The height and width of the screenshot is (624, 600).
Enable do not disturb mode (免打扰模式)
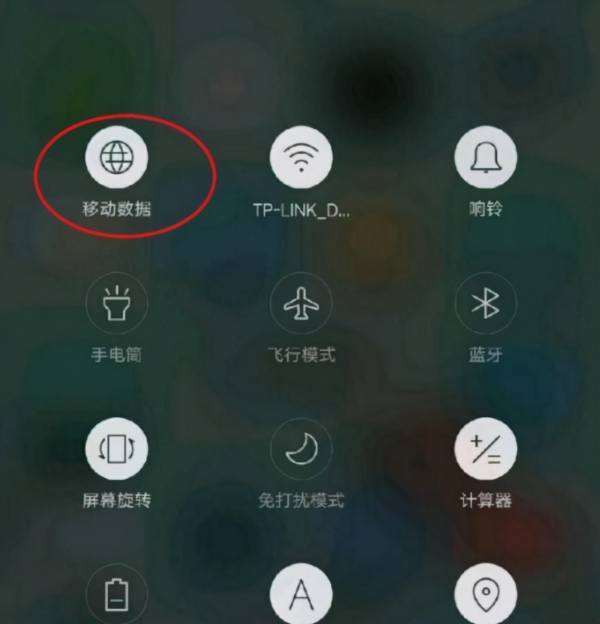(301, 448)
